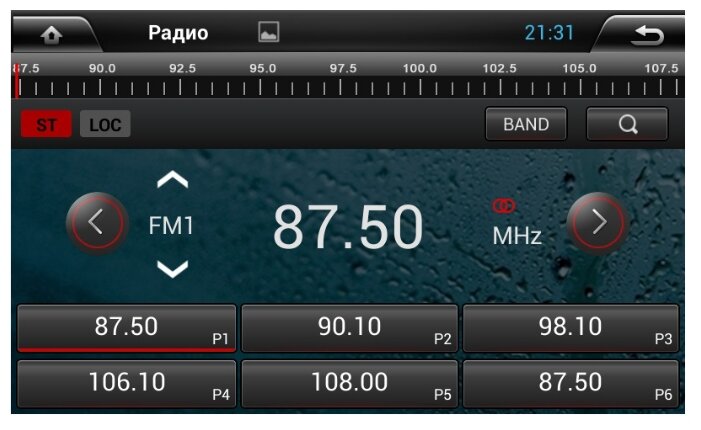
Task: Select preset P6 87.50
Action: (x=571, y=383)
